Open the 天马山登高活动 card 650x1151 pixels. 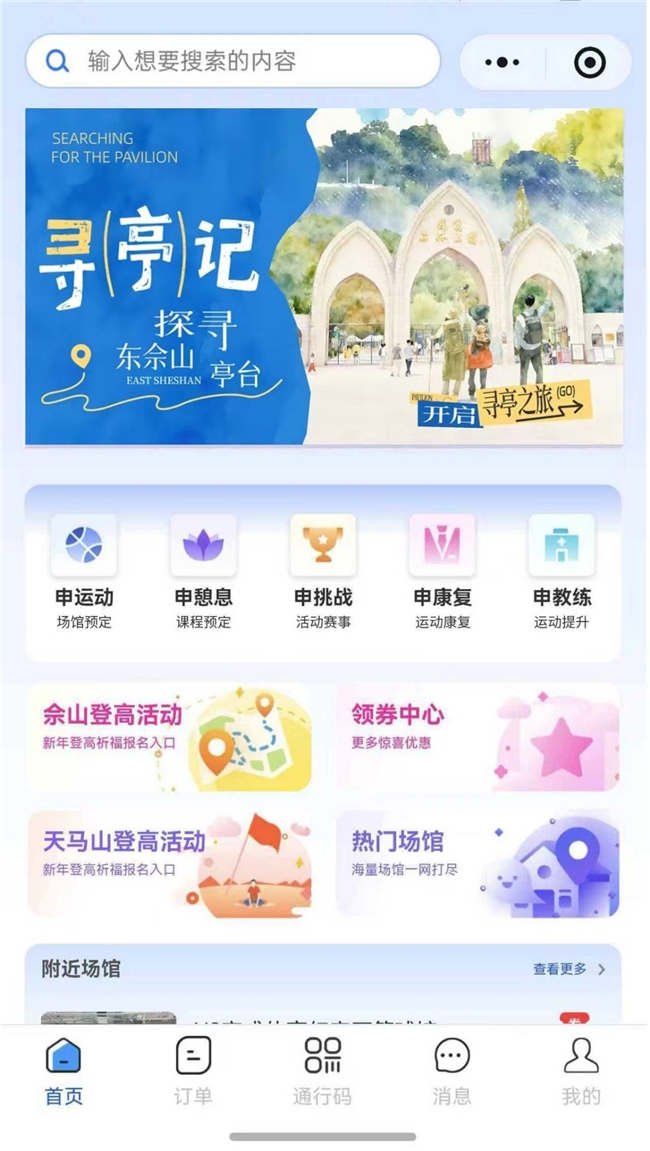[169, 864]
